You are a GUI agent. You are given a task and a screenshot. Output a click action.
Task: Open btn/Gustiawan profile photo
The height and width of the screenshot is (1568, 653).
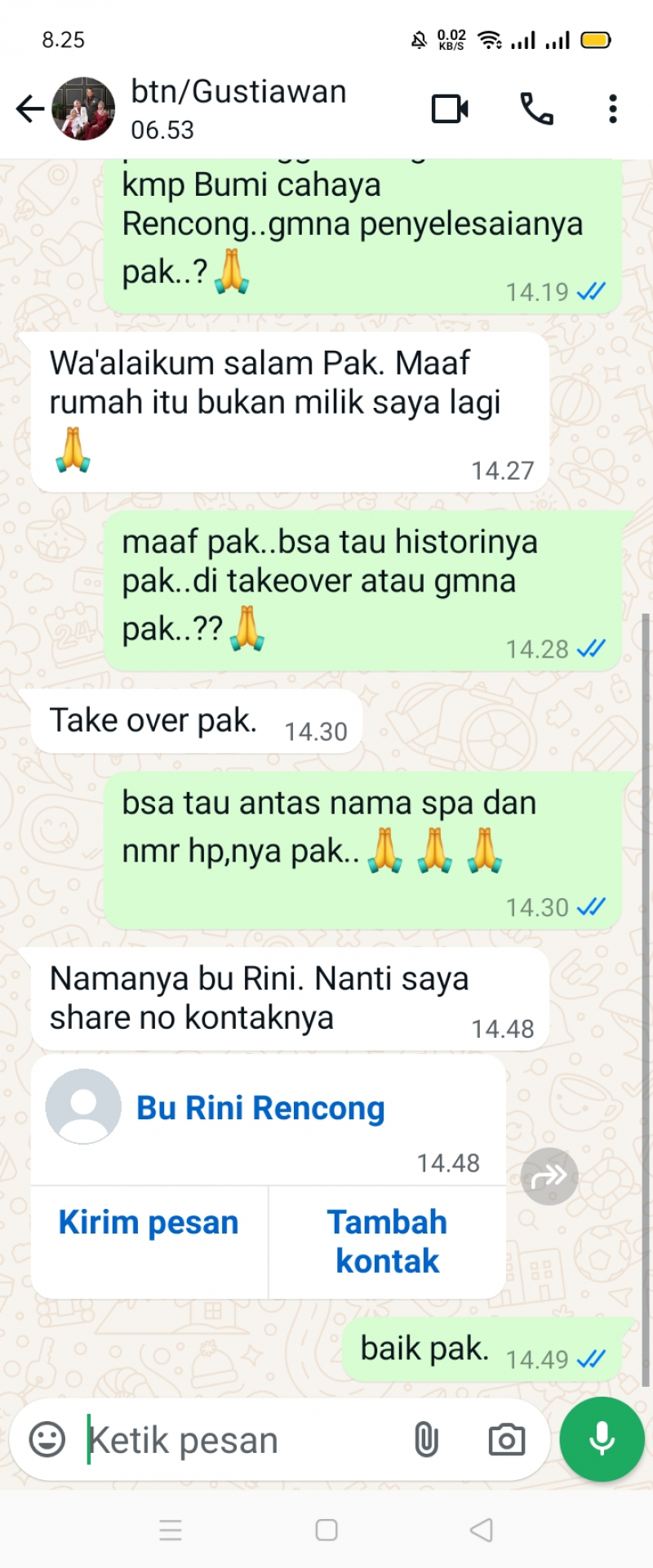point(83,109)
